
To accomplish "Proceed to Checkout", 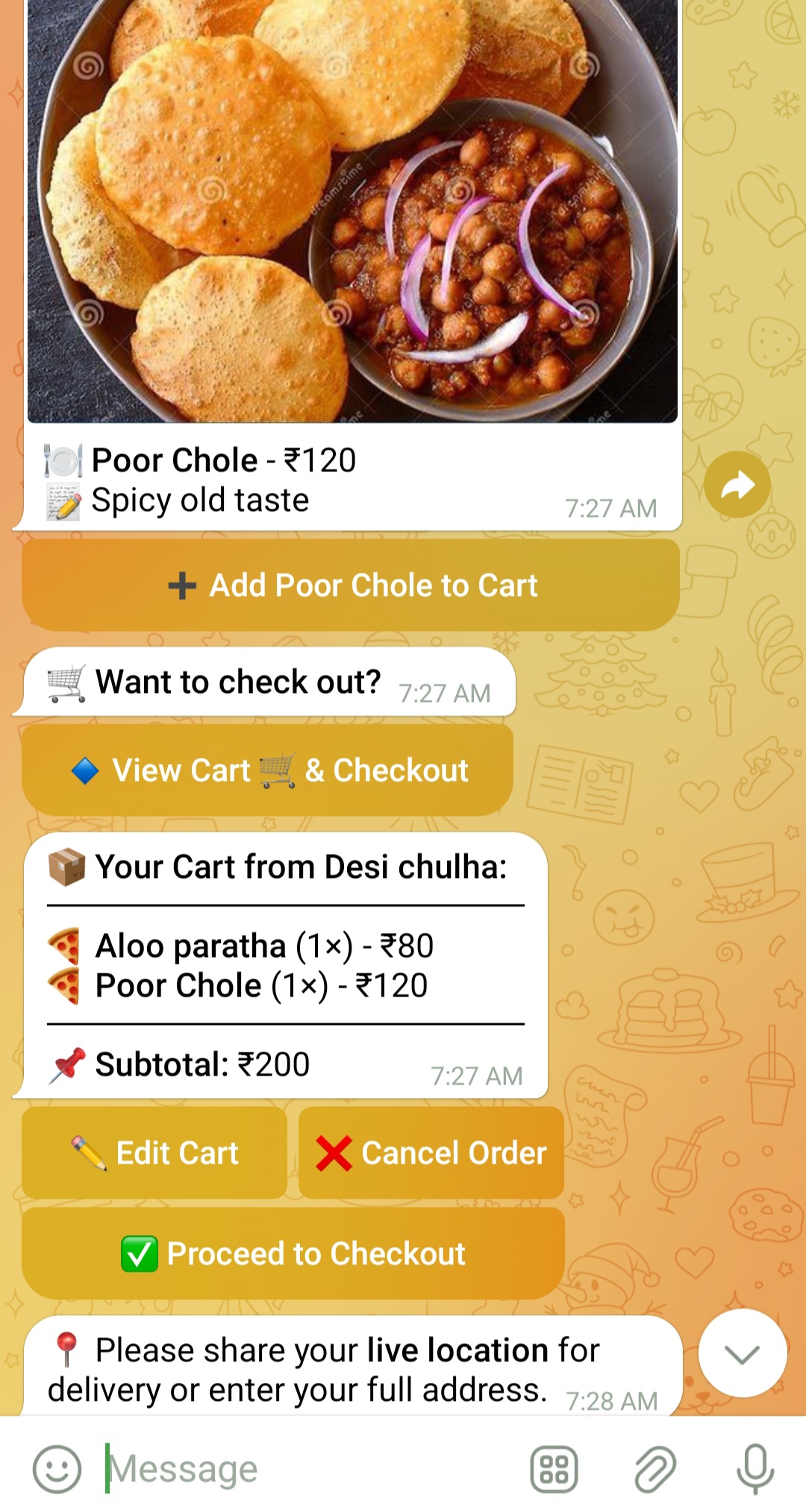I will [x=293, y=1253].
